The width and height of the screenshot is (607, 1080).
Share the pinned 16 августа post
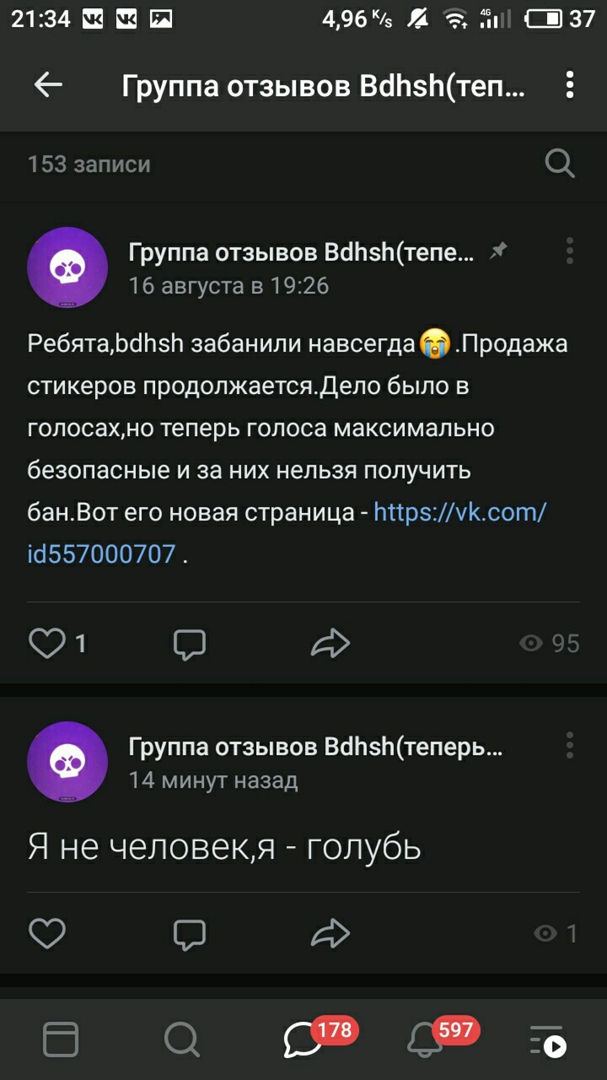point(330,643)
